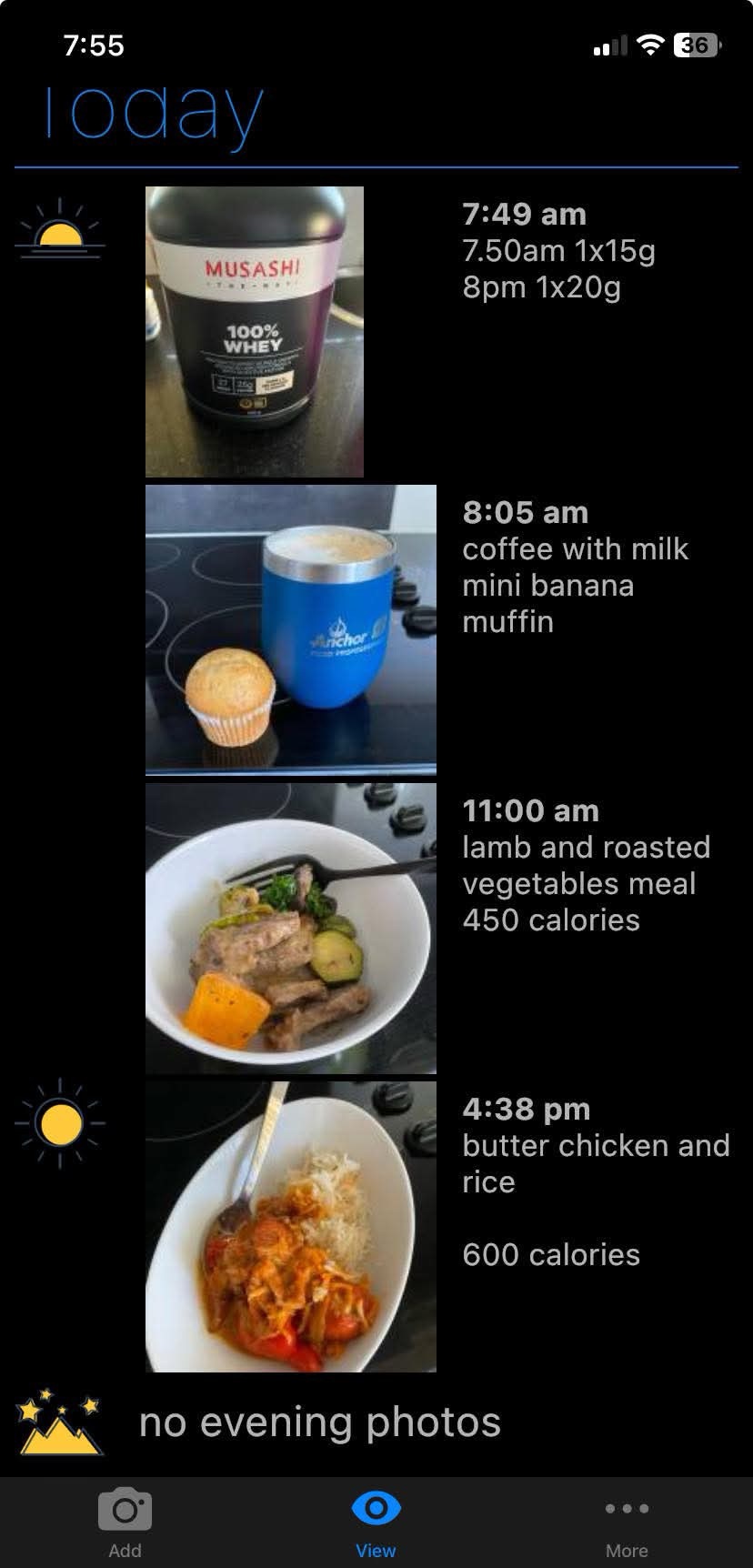Open the Musashi whey photo entry
The height and width of the screenshot is (1568, 753).
255,332
